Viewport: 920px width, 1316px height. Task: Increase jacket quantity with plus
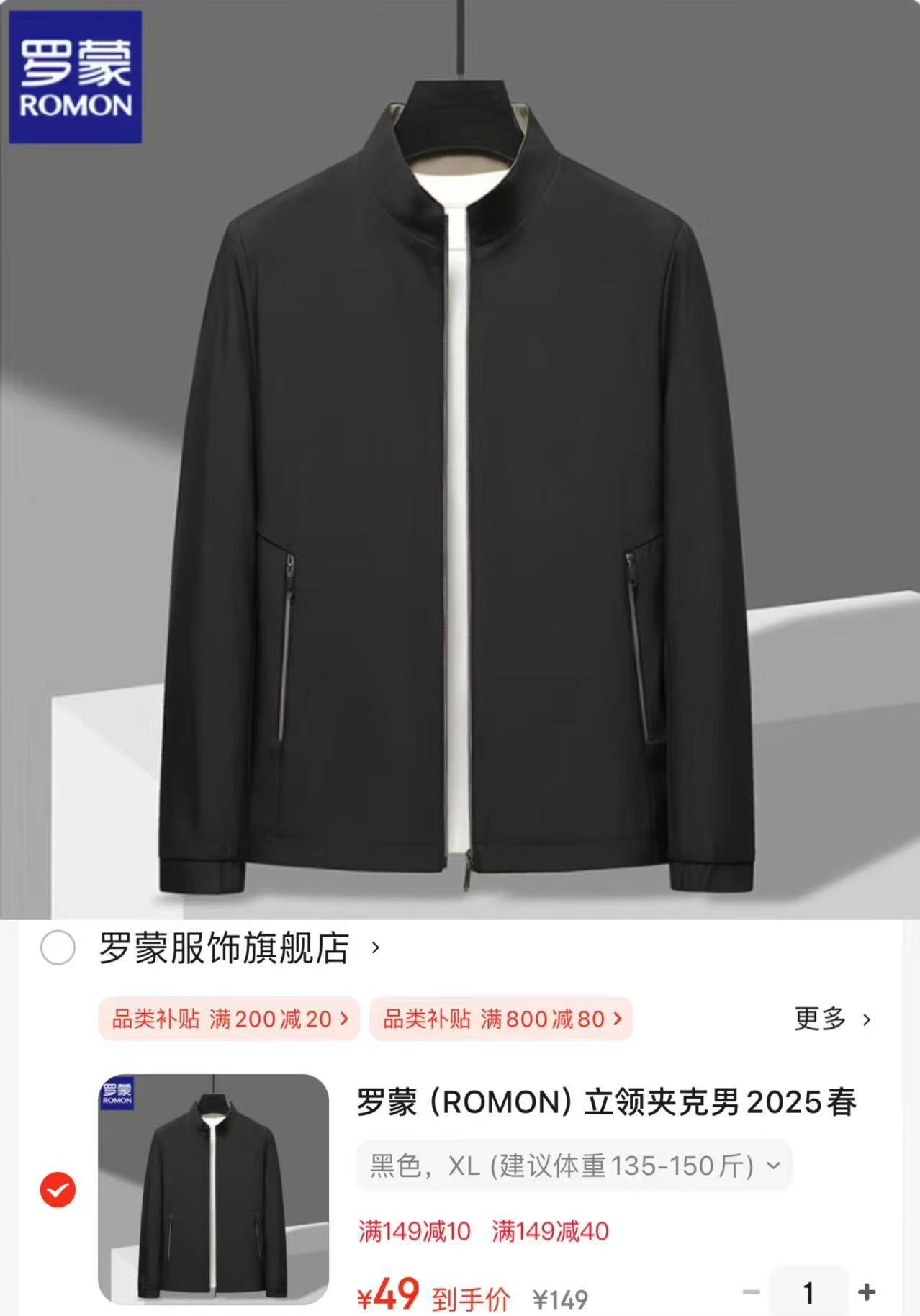(867, 1292)
